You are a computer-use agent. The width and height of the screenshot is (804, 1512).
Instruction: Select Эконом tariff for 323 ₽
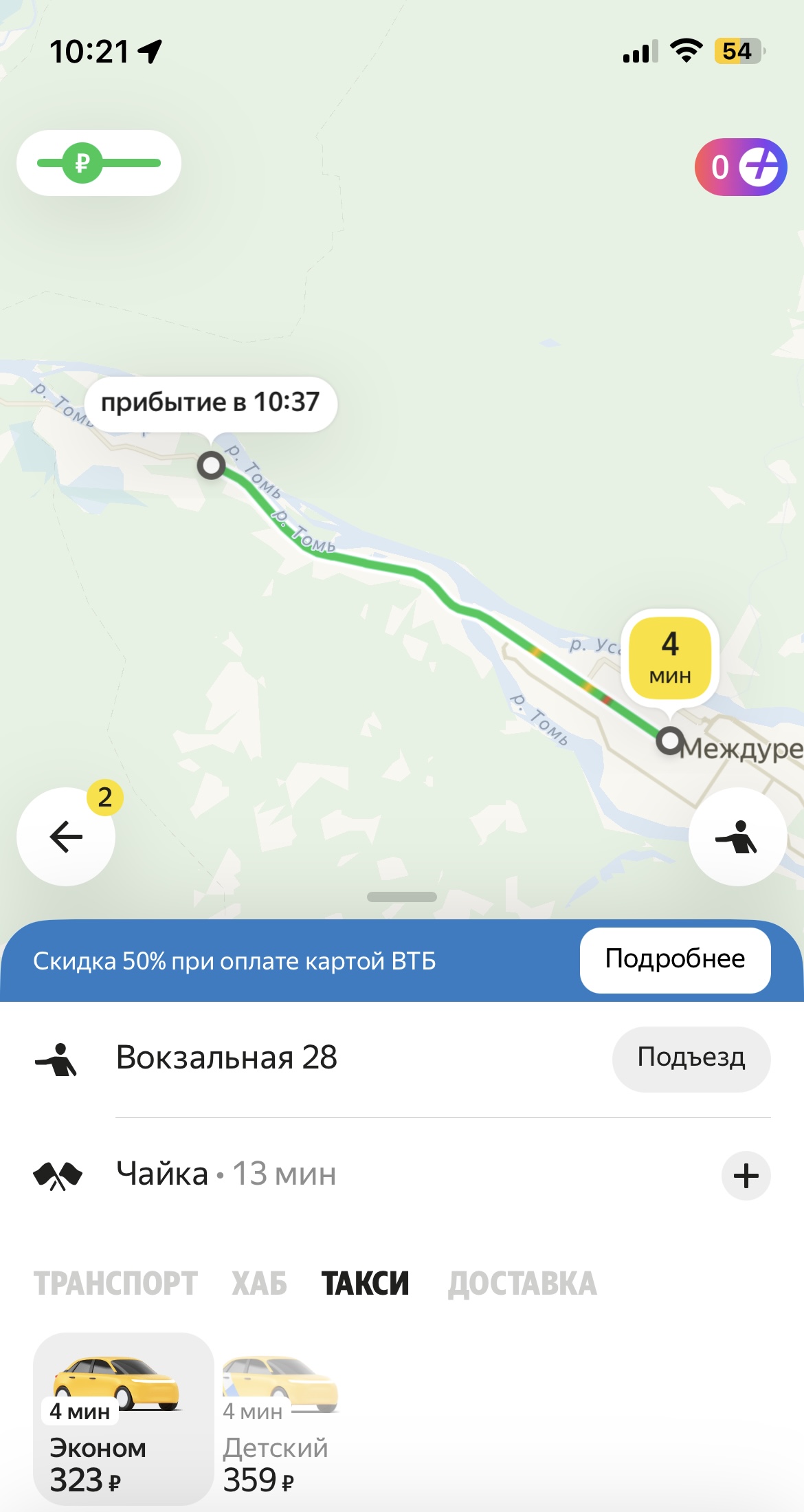click(x=123, y=1420)
